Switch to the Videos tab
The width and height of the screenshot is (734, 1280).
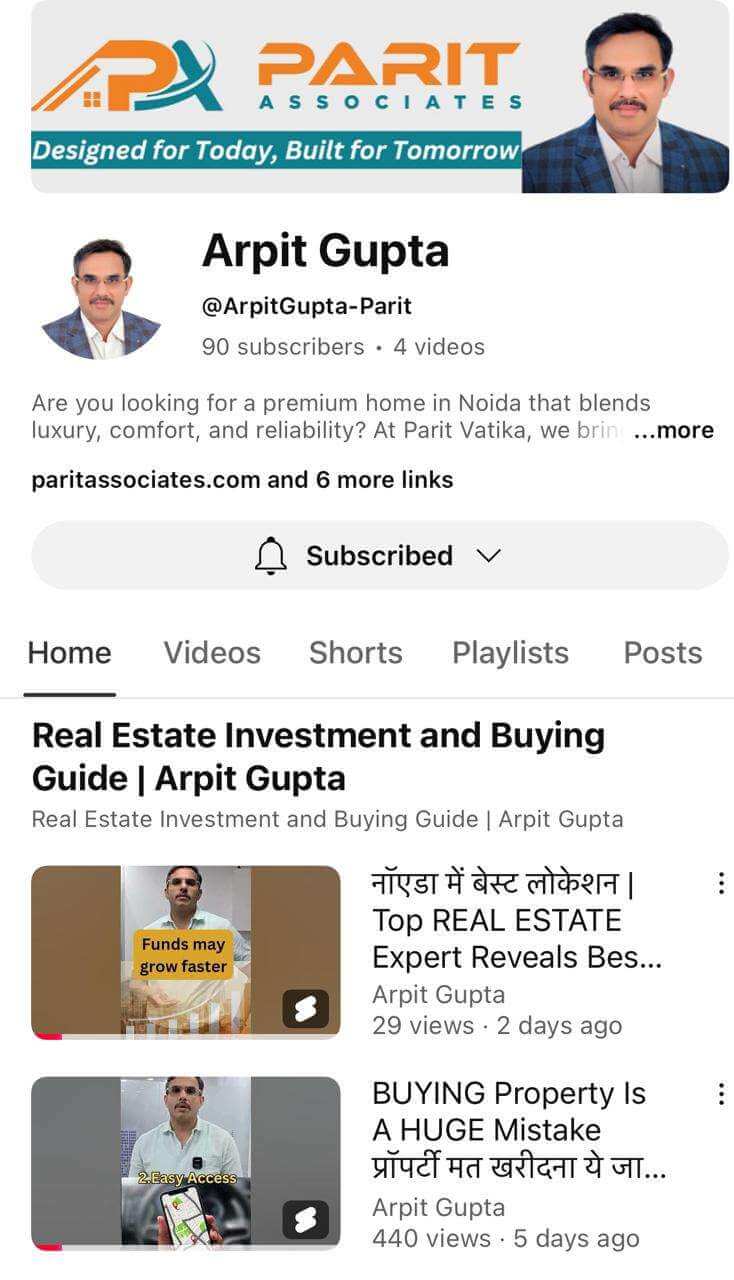212,653
